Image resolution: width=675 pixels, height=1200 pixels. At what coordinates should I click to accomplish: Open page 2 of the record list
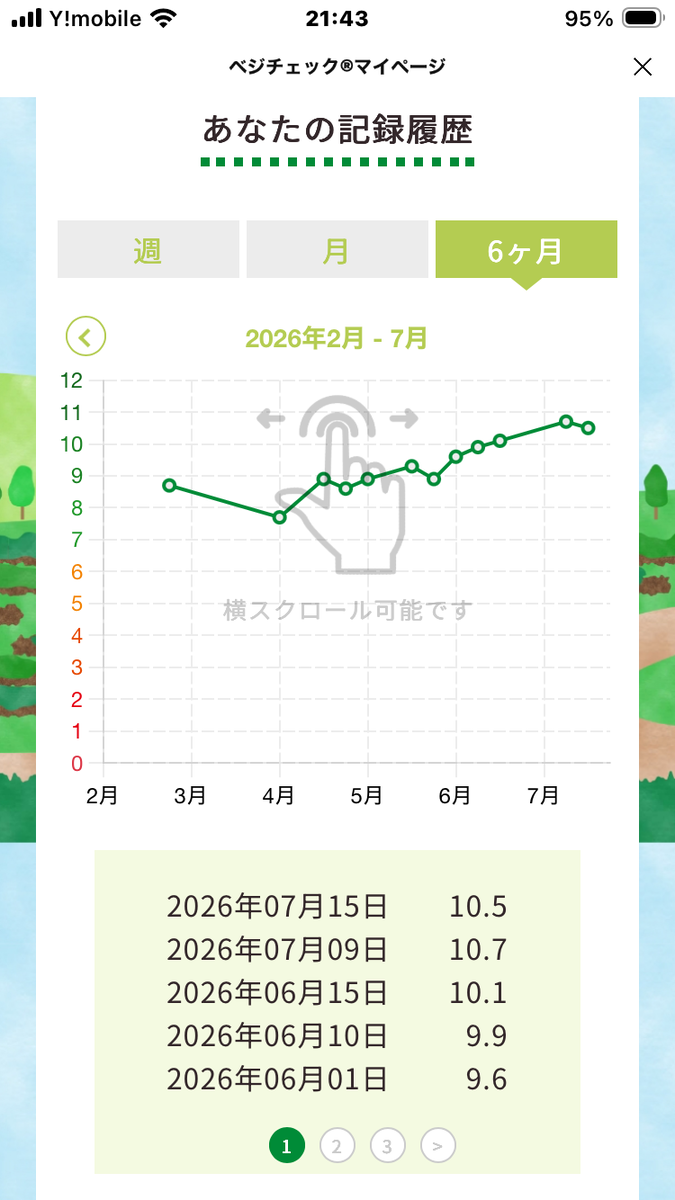[x=337, y=1146]
